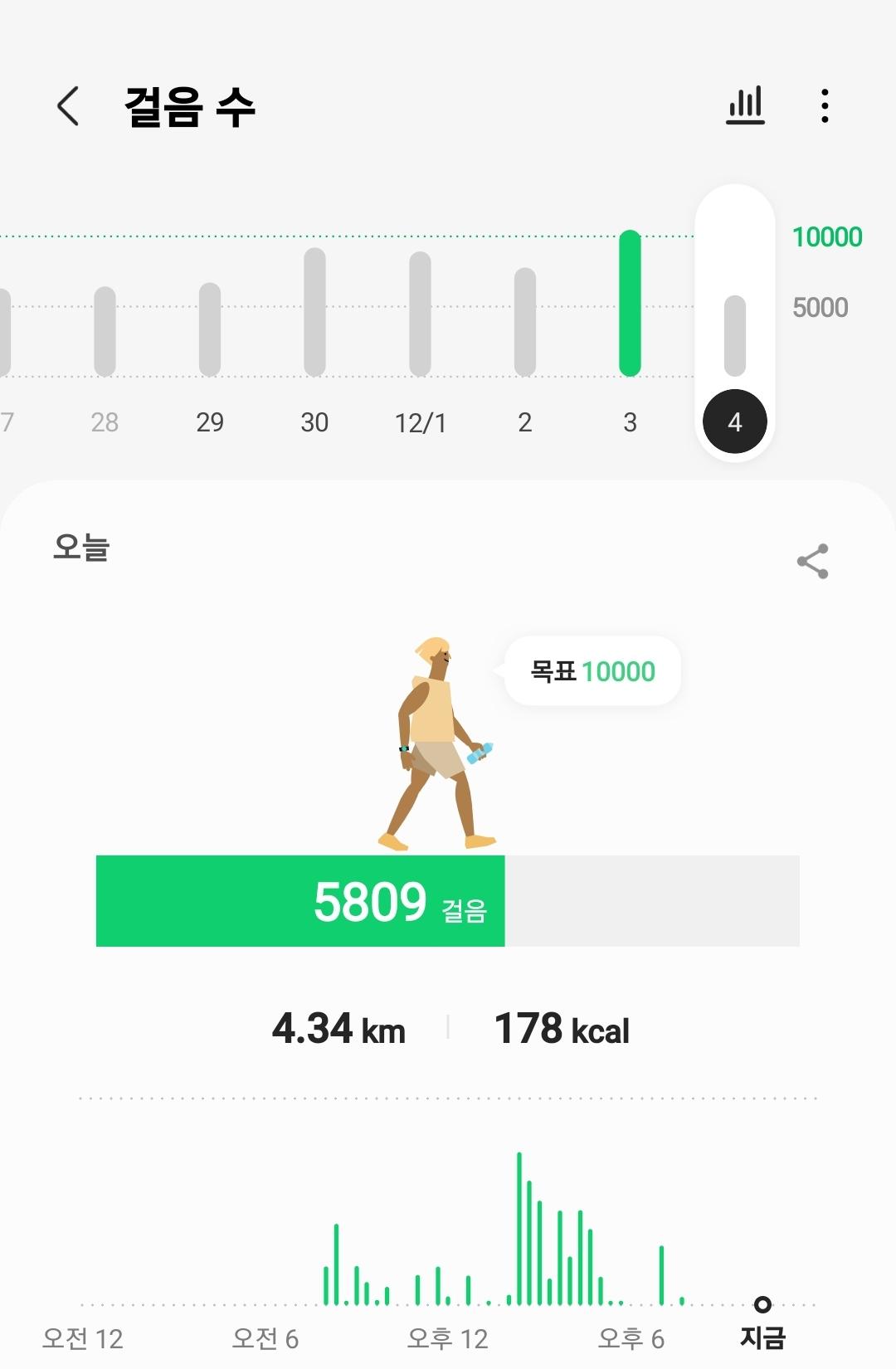Select the bar for day 30
This screenshot has height=1369, width=896.
pyautogui.click(x=314, y=312)
